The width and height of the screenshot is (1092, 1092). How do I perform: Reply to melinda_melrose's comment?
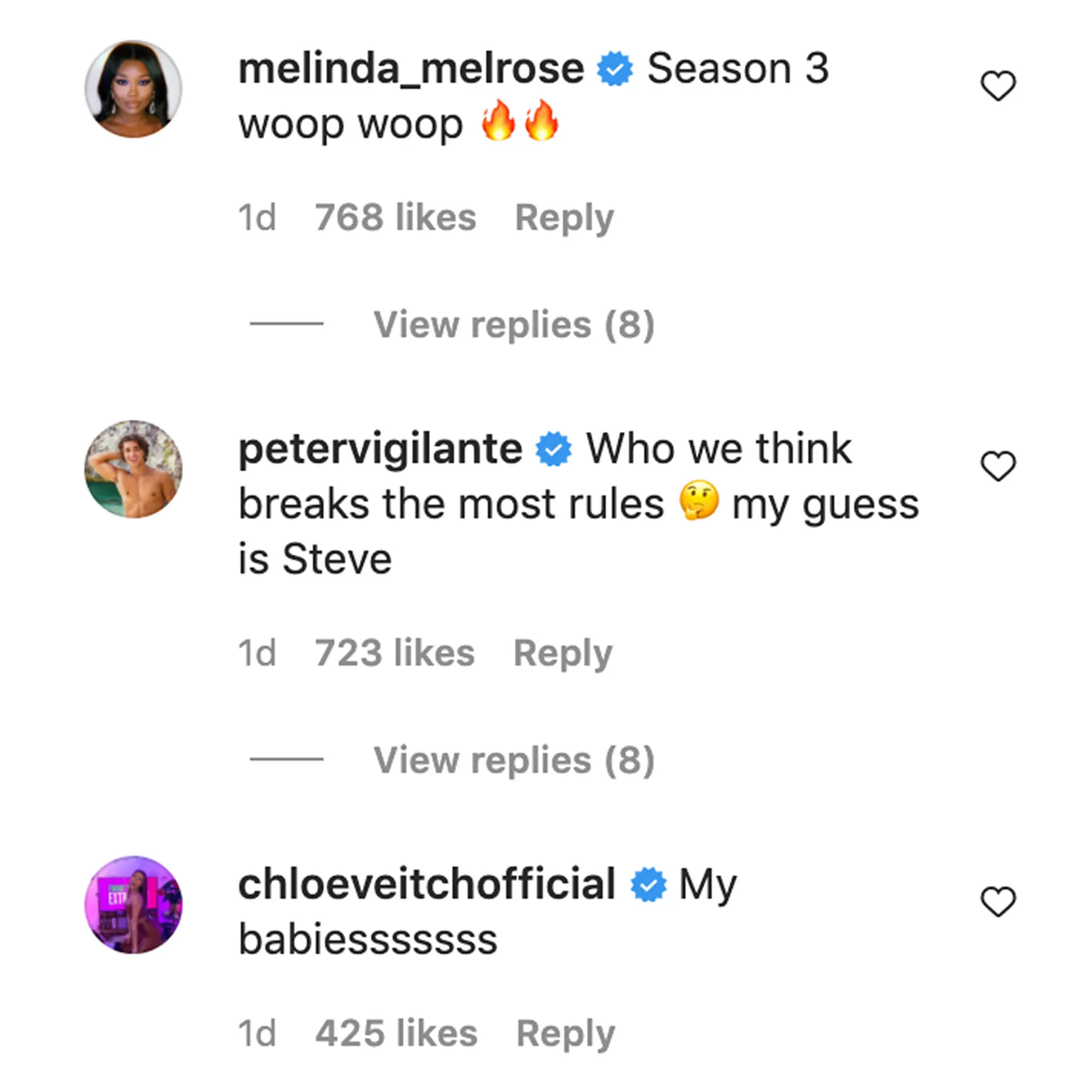pos(564,218)
